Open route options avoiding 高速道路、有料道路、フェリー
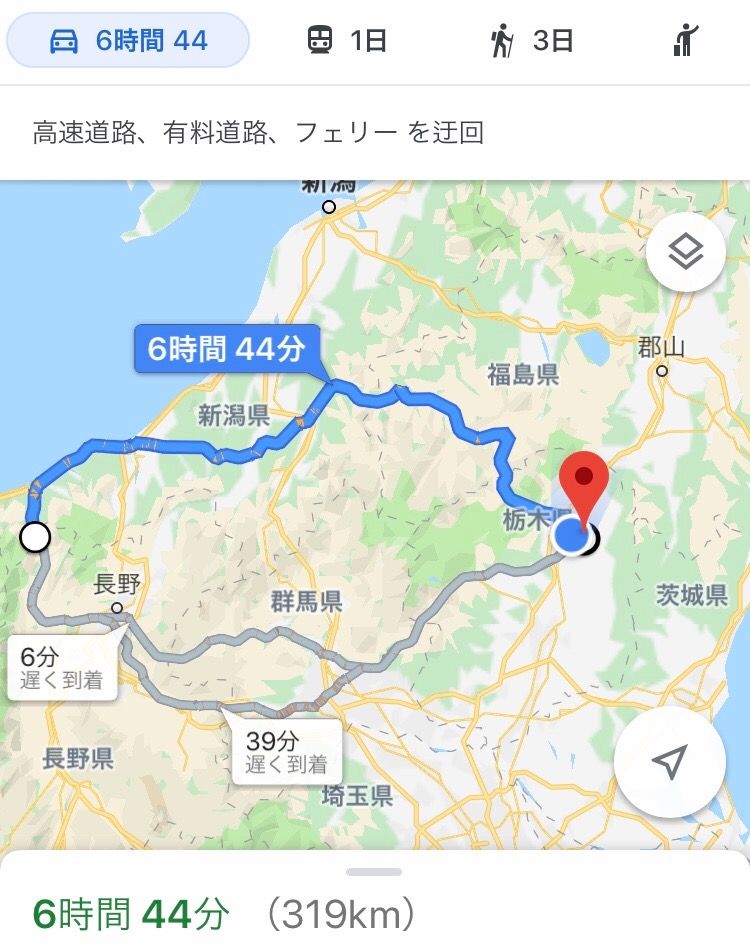 (x=258, y=133)
